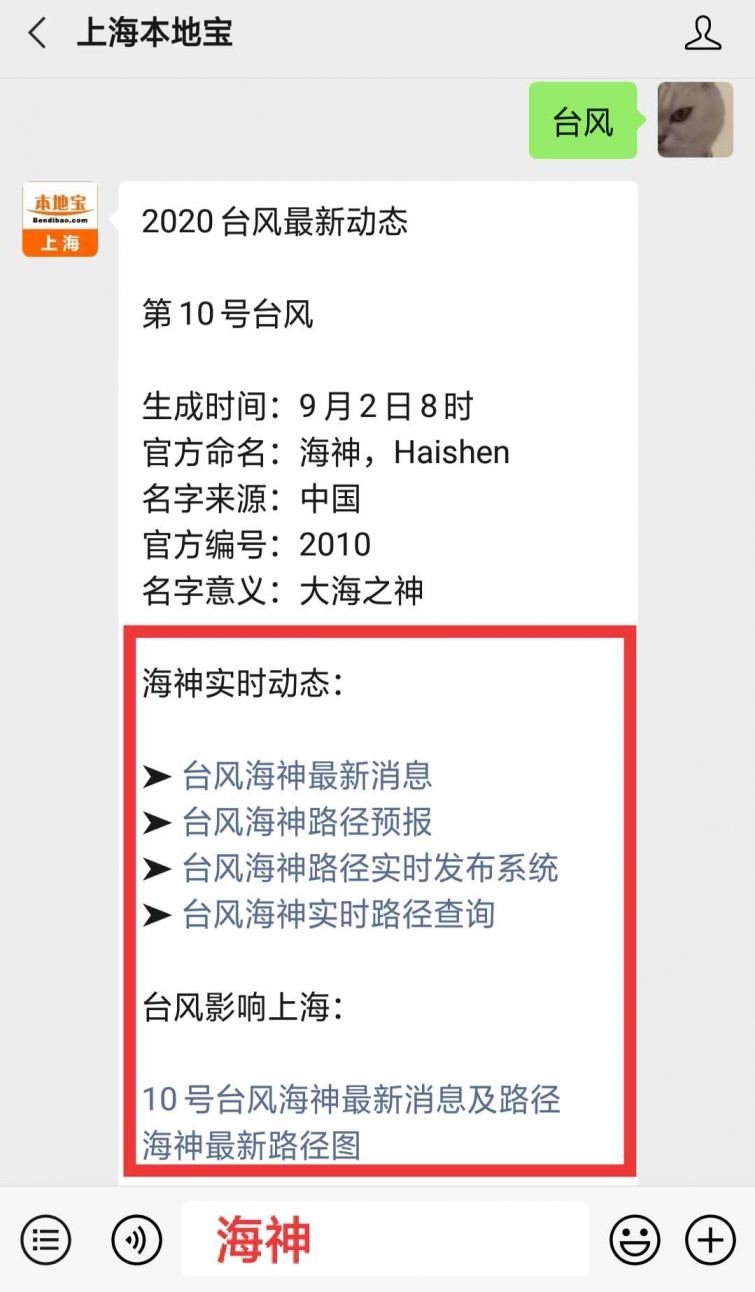Tap the 上海本地宝 account avatar

pos(60,219)
